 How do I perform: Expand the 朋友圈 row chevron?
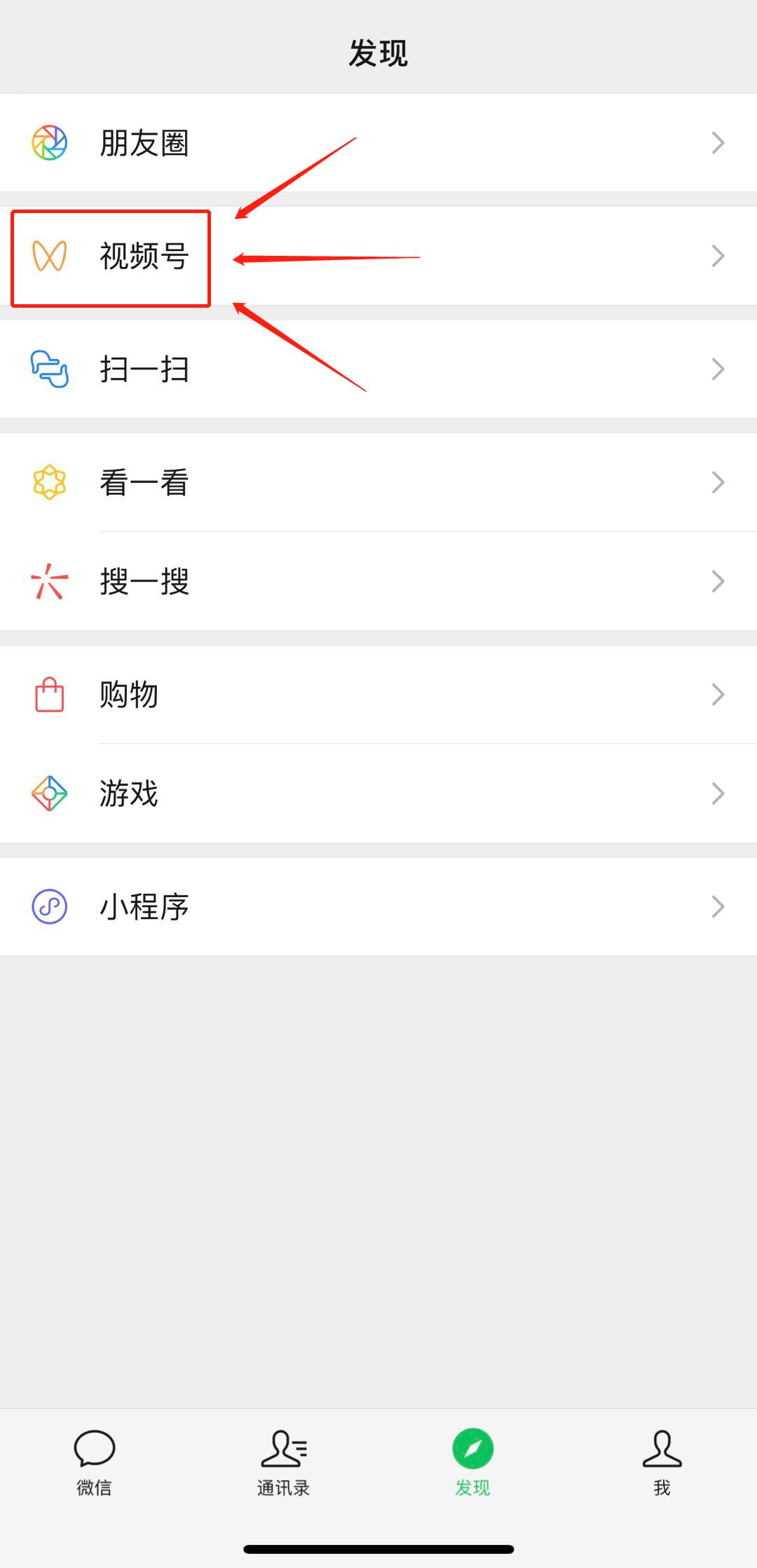coord(717,142)
